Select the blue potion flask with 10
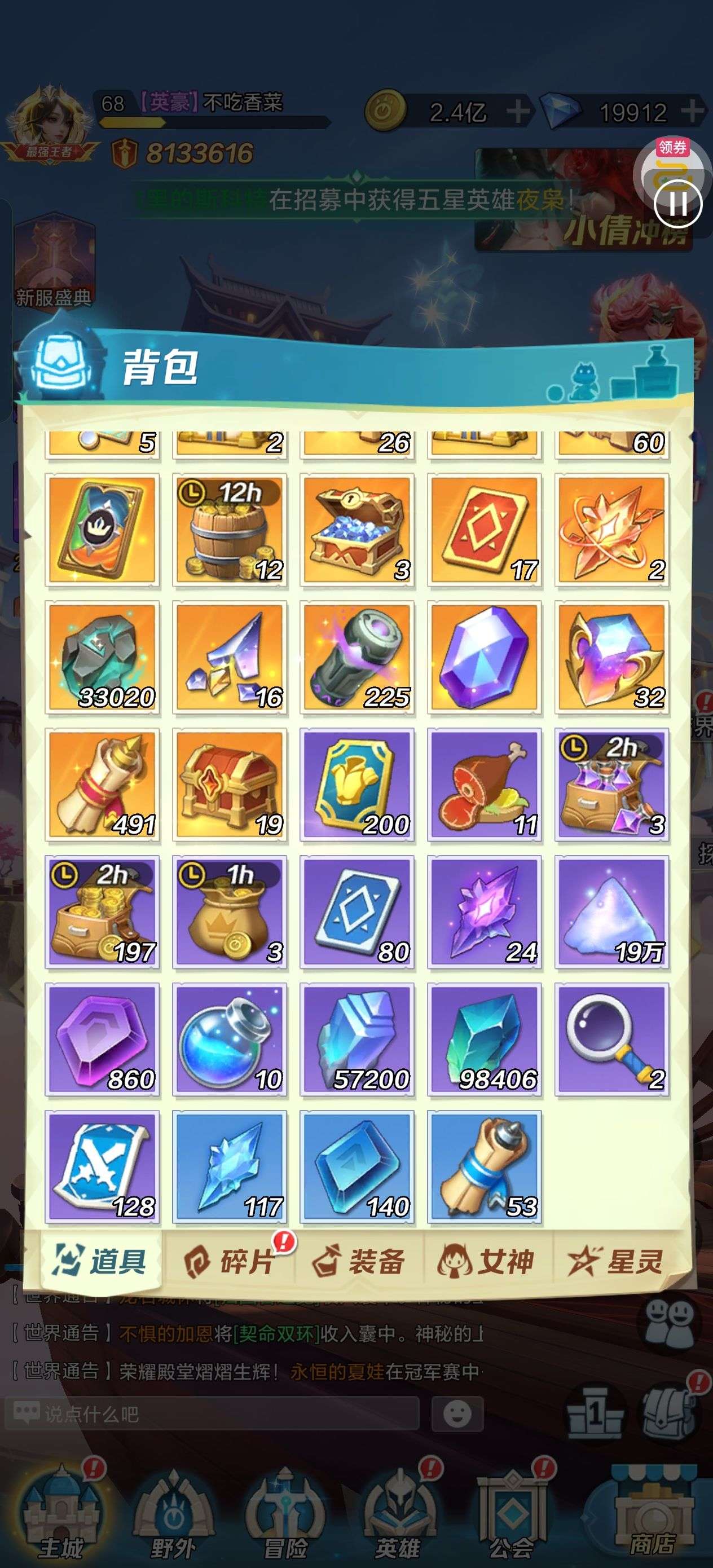This screenshot has width=713, height=1568. pos(230,1040)
